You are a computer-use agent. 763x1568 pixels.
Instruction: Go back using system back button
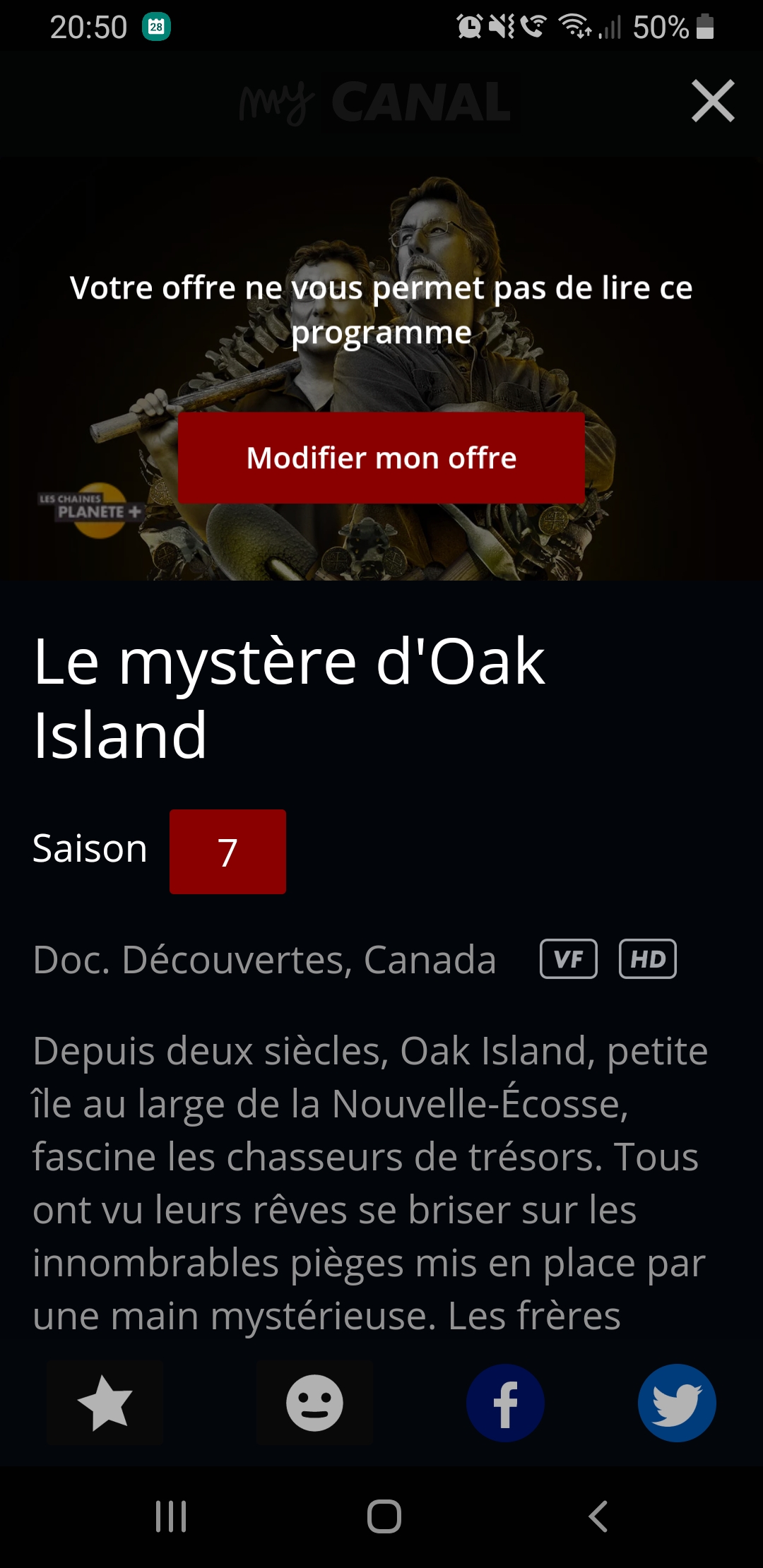pyautogui.click(x=598, y=1516)
